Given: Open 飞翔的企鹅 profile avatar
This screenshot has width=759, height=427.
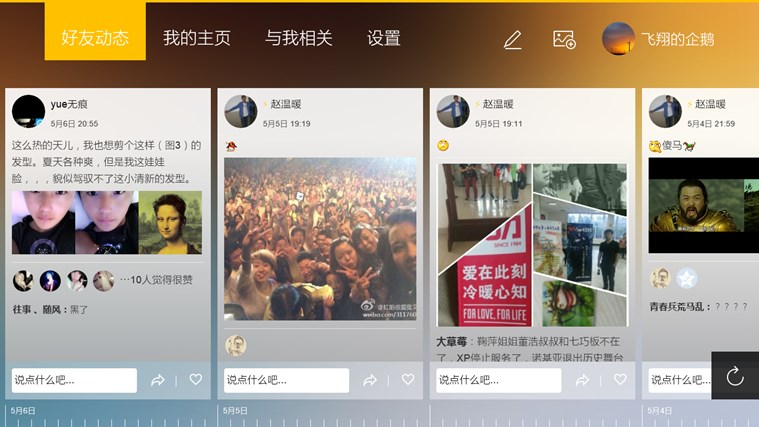Looking at the screenshot, I should point(618,39).
